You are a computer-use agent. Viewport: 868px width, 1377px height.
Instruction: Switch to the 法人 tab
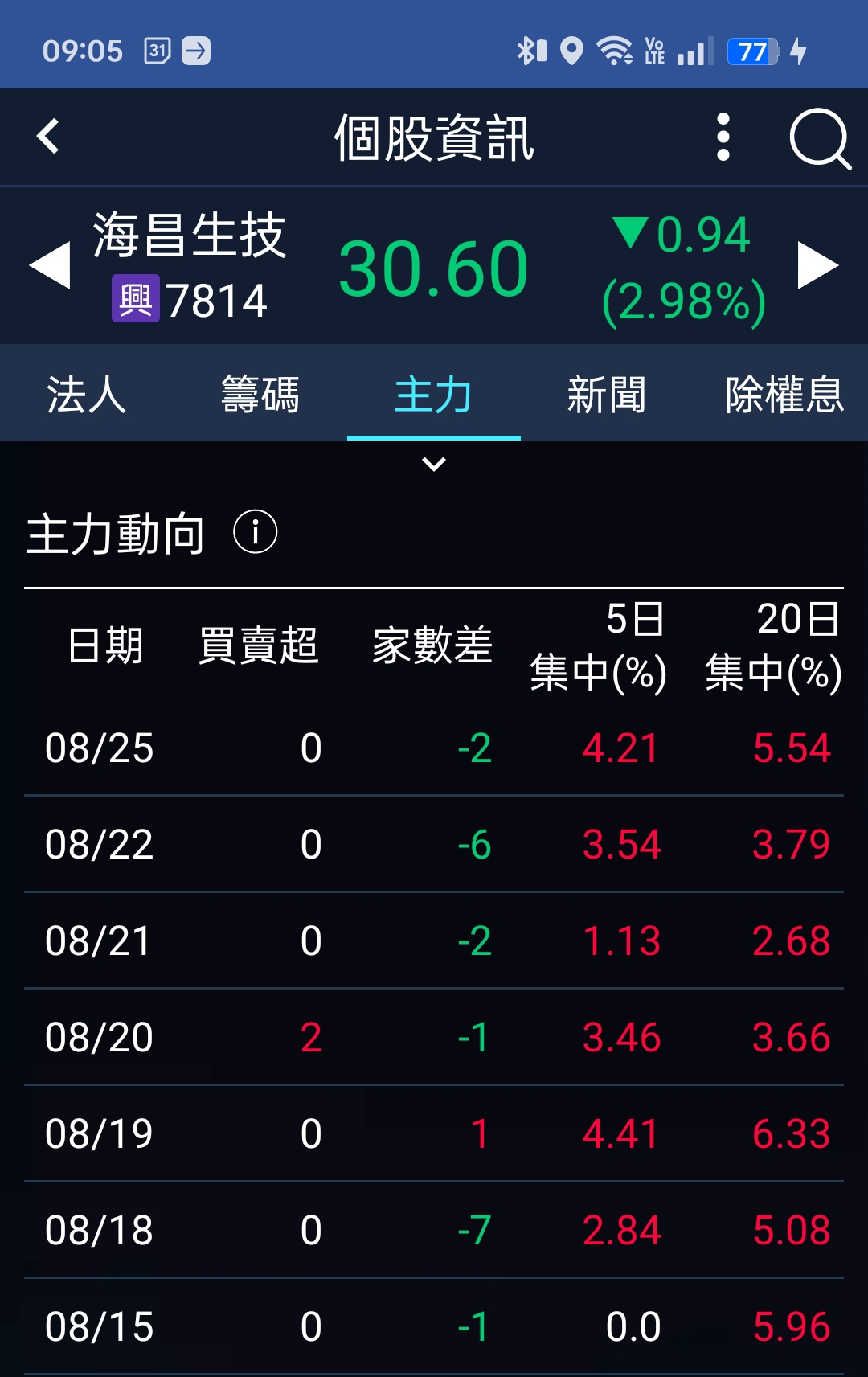[x=87, y=395]
